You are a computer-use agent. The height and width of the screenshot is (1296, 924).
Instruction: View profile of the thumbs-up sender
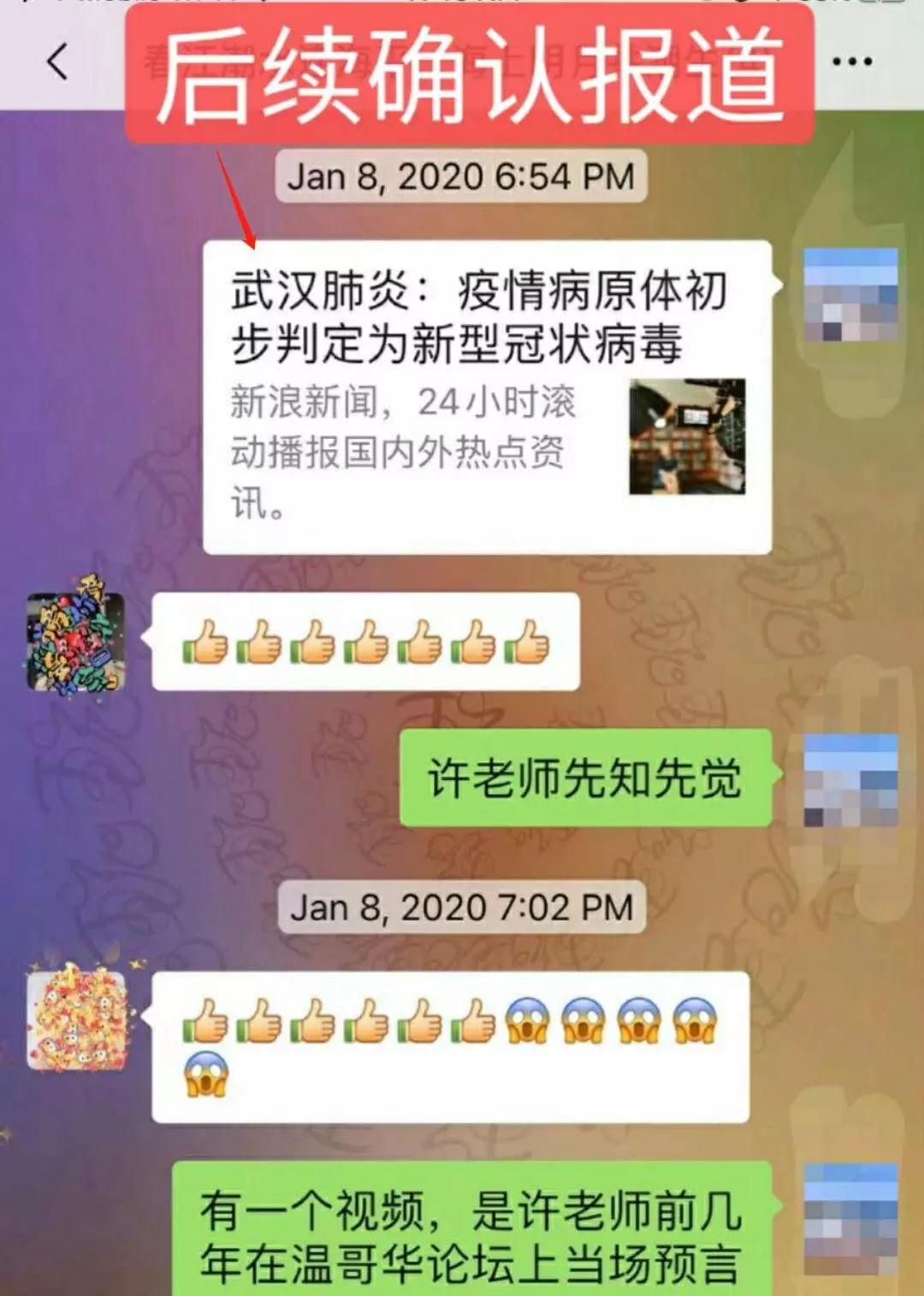pyautogui.click(x=75, y=642)
